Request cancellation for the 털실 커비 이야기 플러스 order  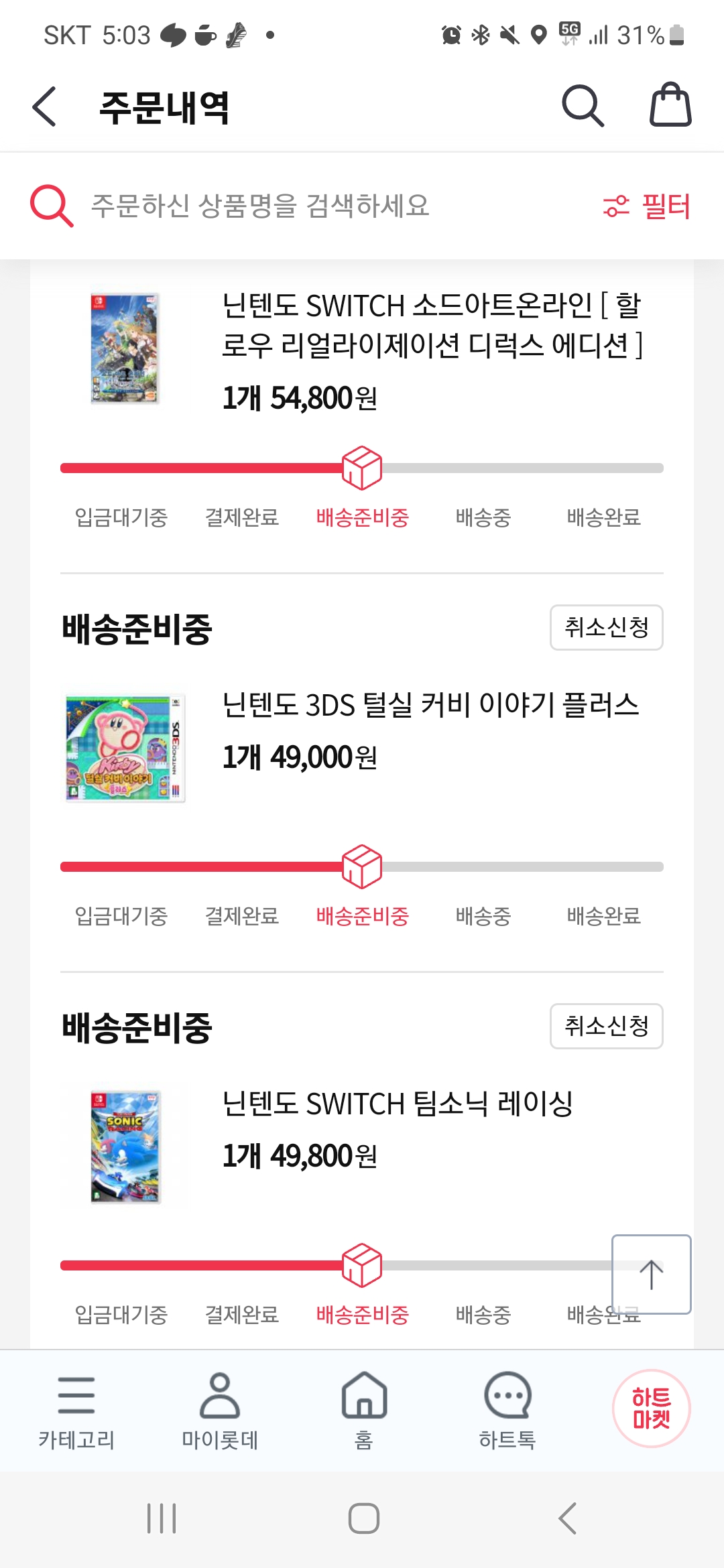pos(606,628)
